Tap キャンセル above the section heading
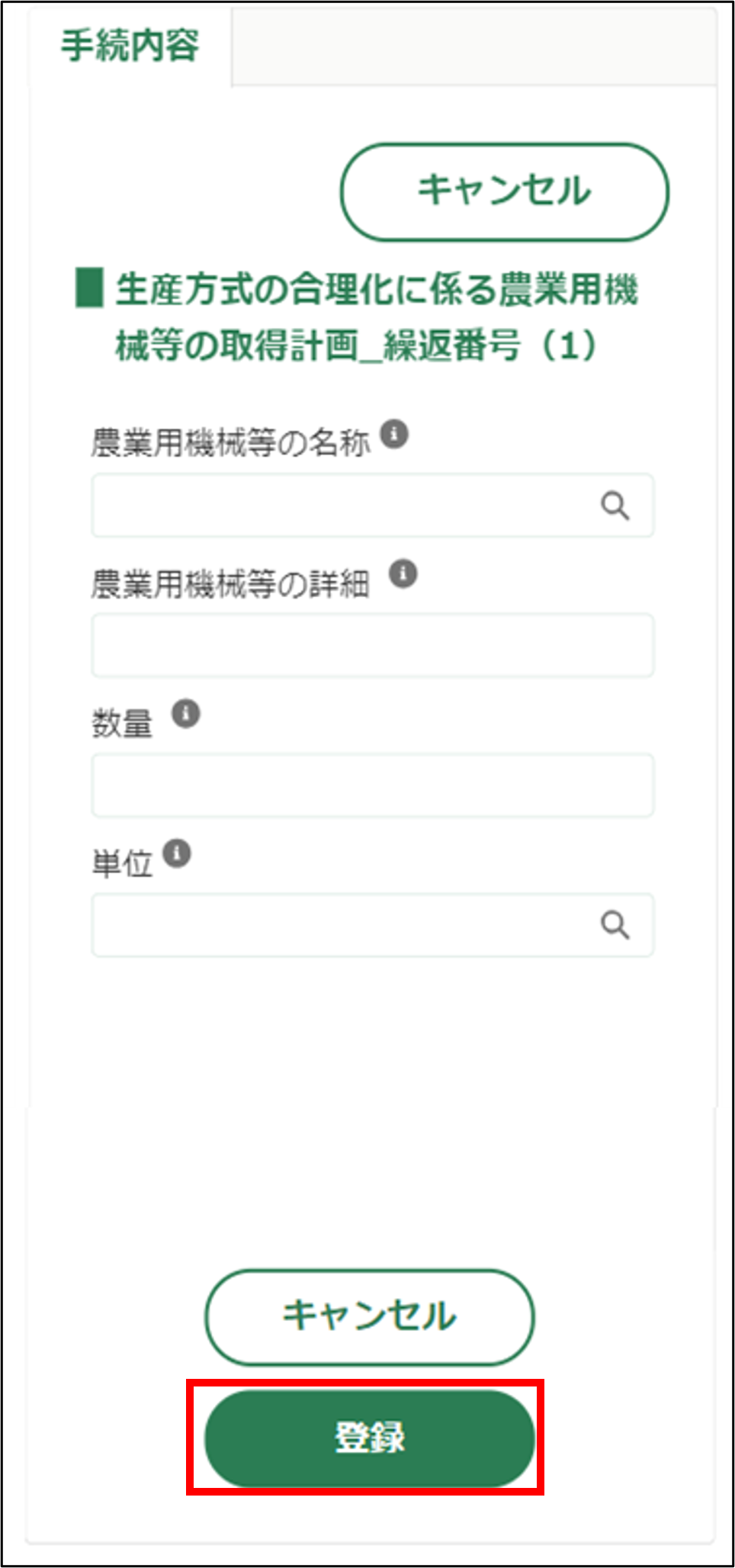The width and height of the screenshot is (735, 1568). [x=504, y=191]
